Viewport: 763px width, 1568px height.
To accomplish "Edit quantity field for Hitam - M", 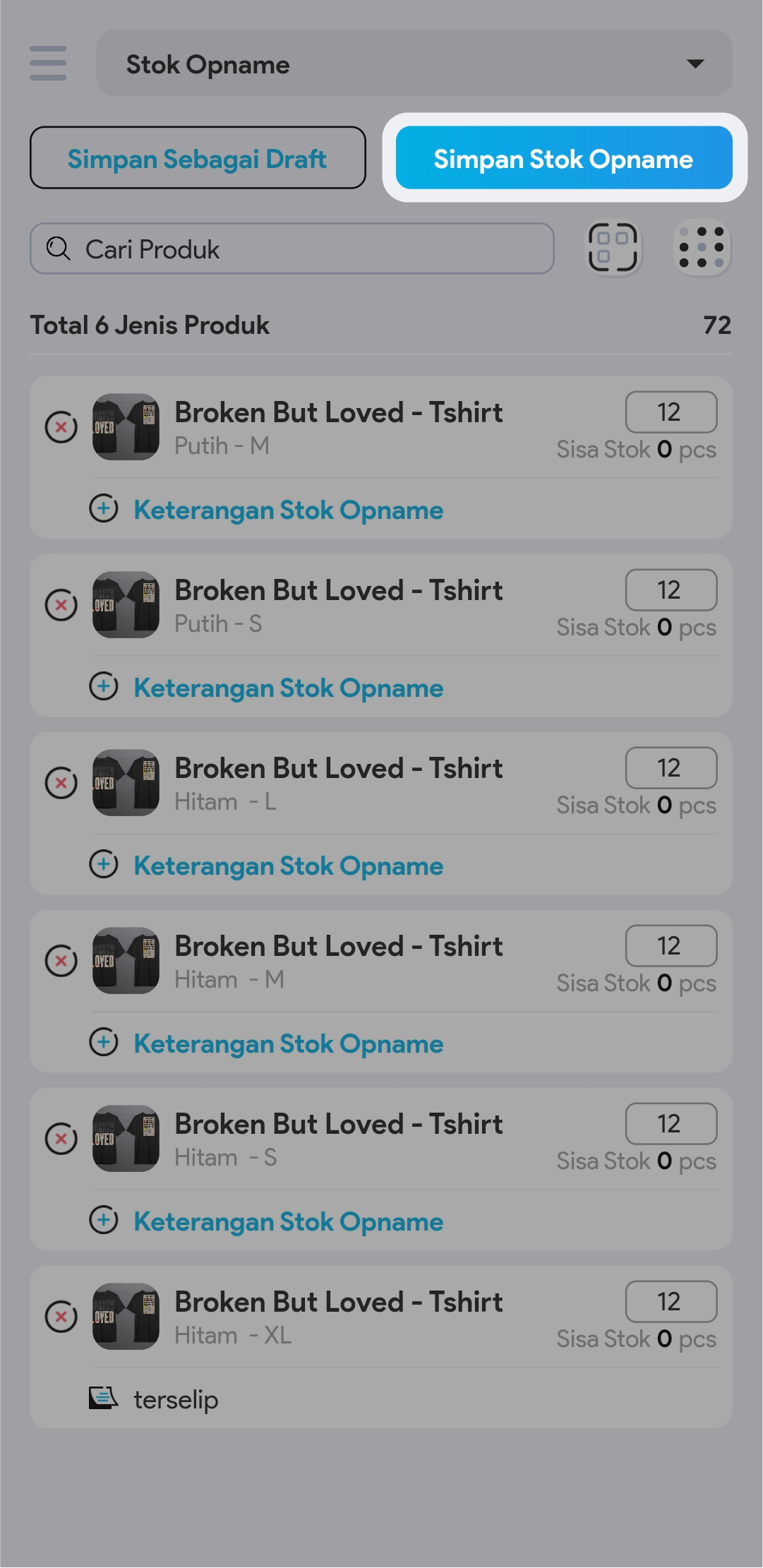I will coord(671,946).
